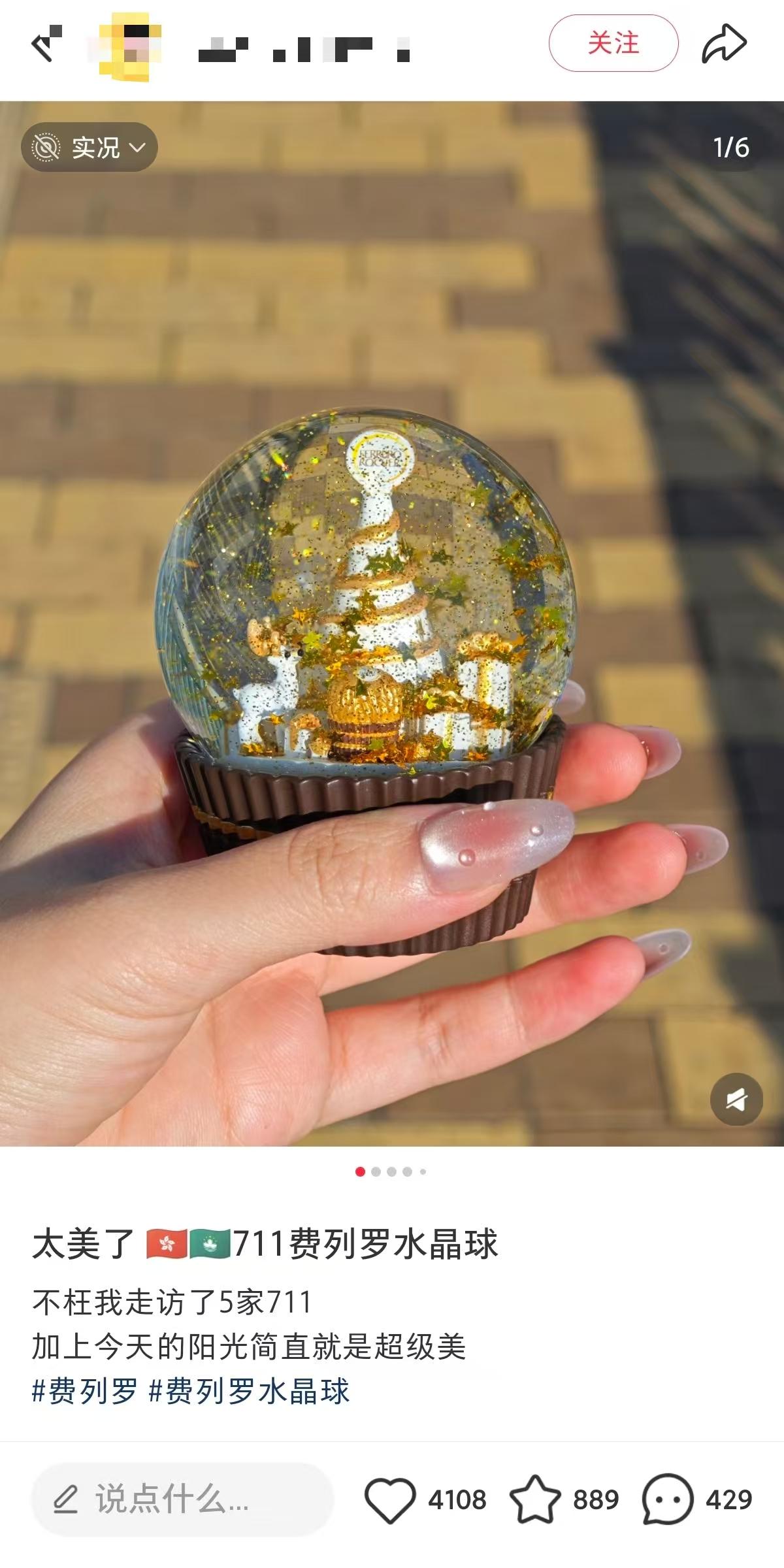The image size is (784, 1568).
Task: Open the 429 comments
Action: click(x=668, y=1499)
